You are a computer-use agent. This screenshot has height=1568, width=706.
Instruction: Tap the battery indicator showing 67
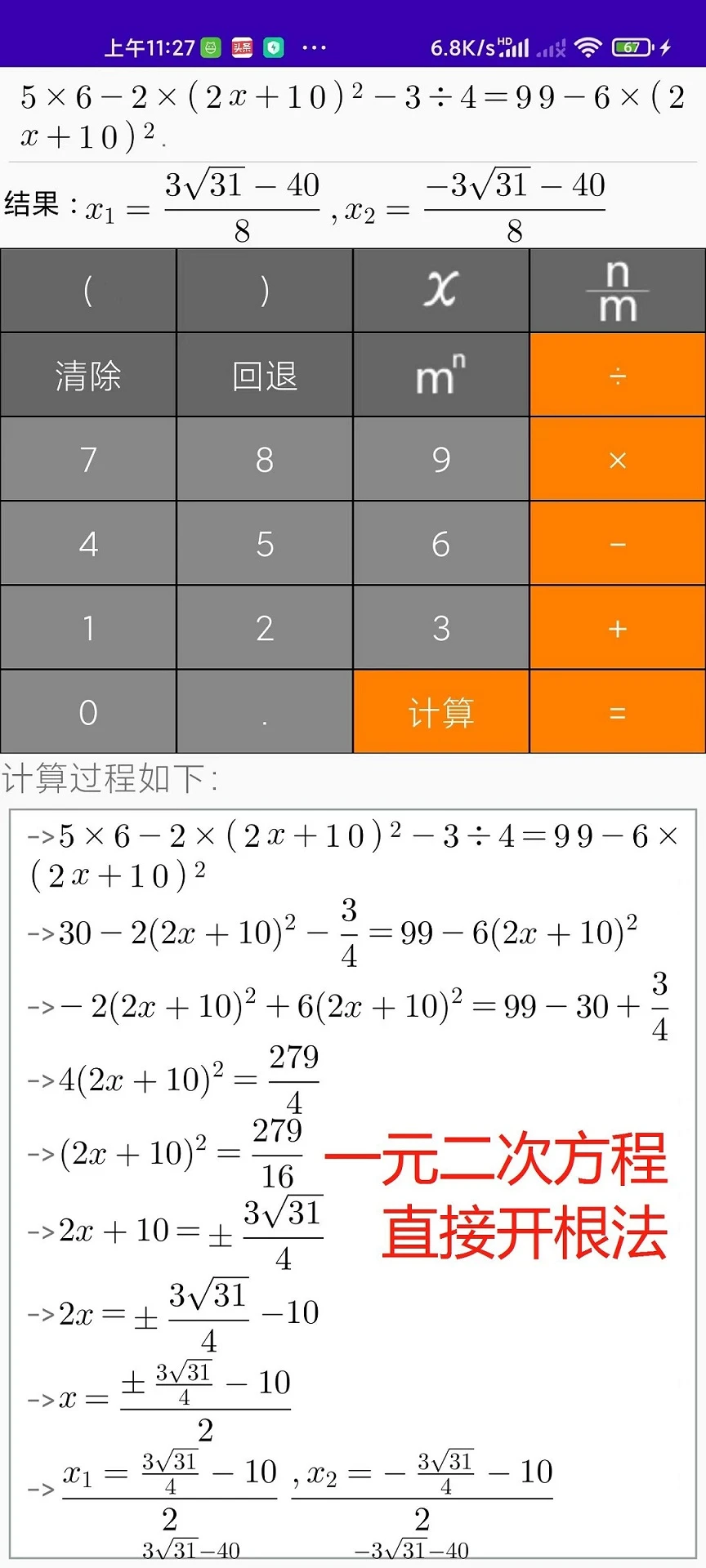coord(631,47)
